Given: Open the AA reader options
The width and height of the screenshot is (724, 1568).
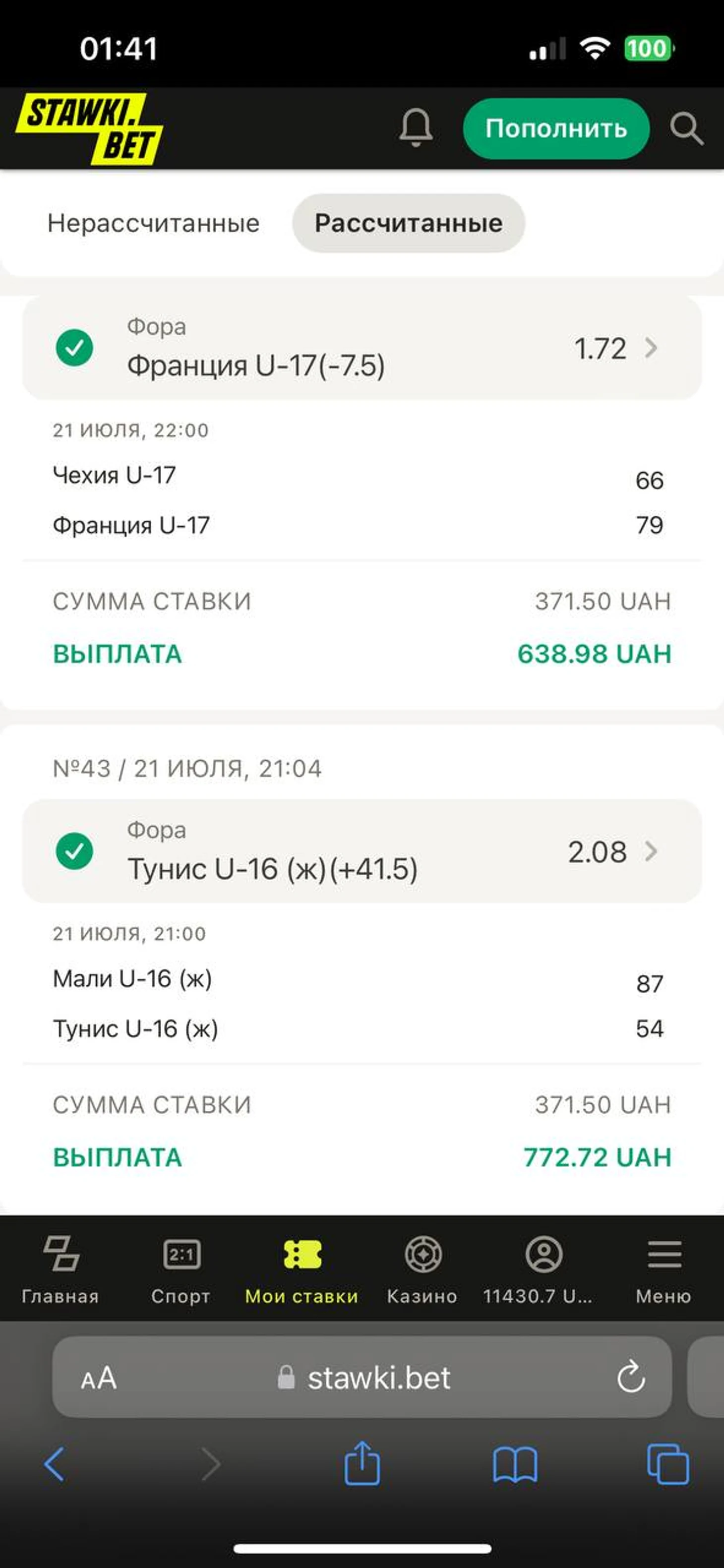Looking at the screenshot, I should coord(99,1378).
